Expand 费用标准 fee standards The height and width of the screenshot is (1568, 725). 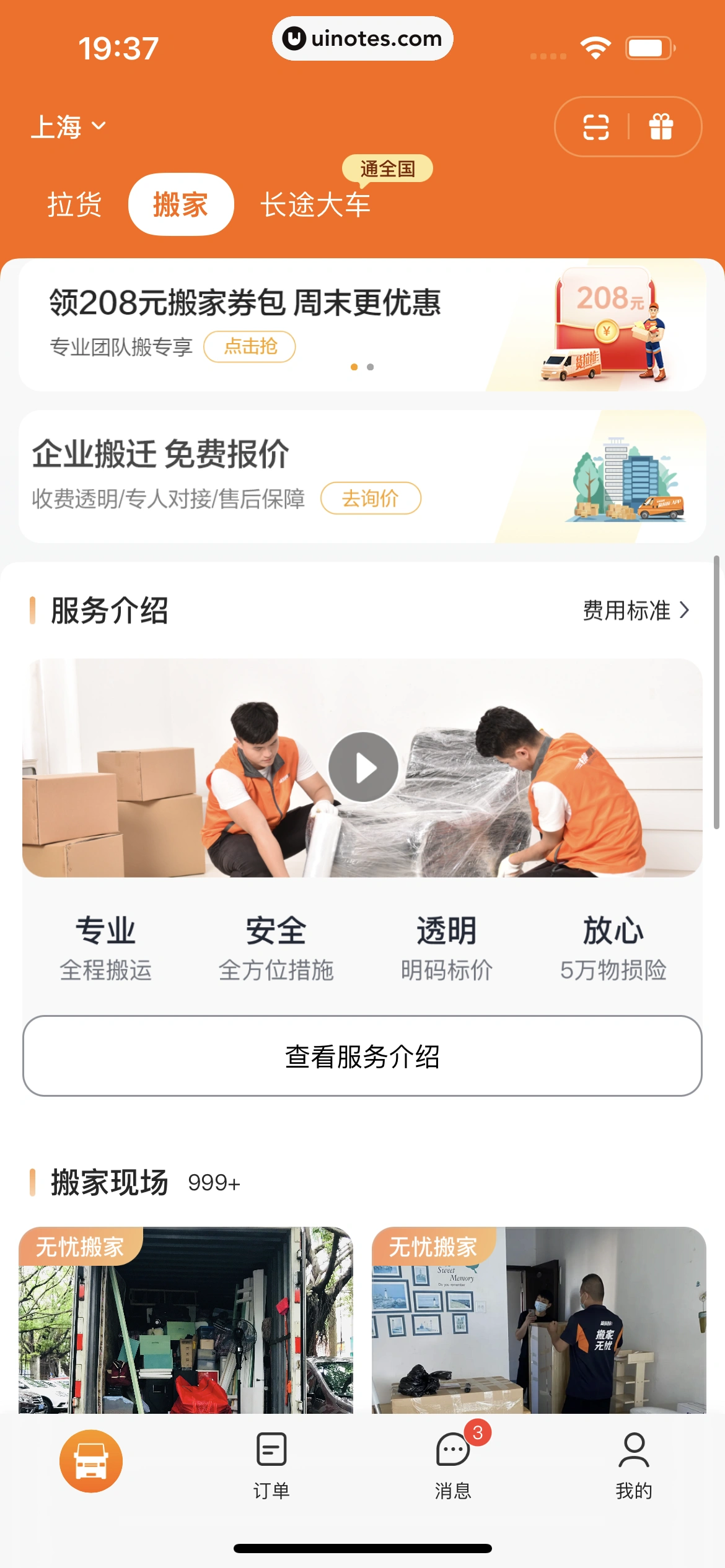631,610
